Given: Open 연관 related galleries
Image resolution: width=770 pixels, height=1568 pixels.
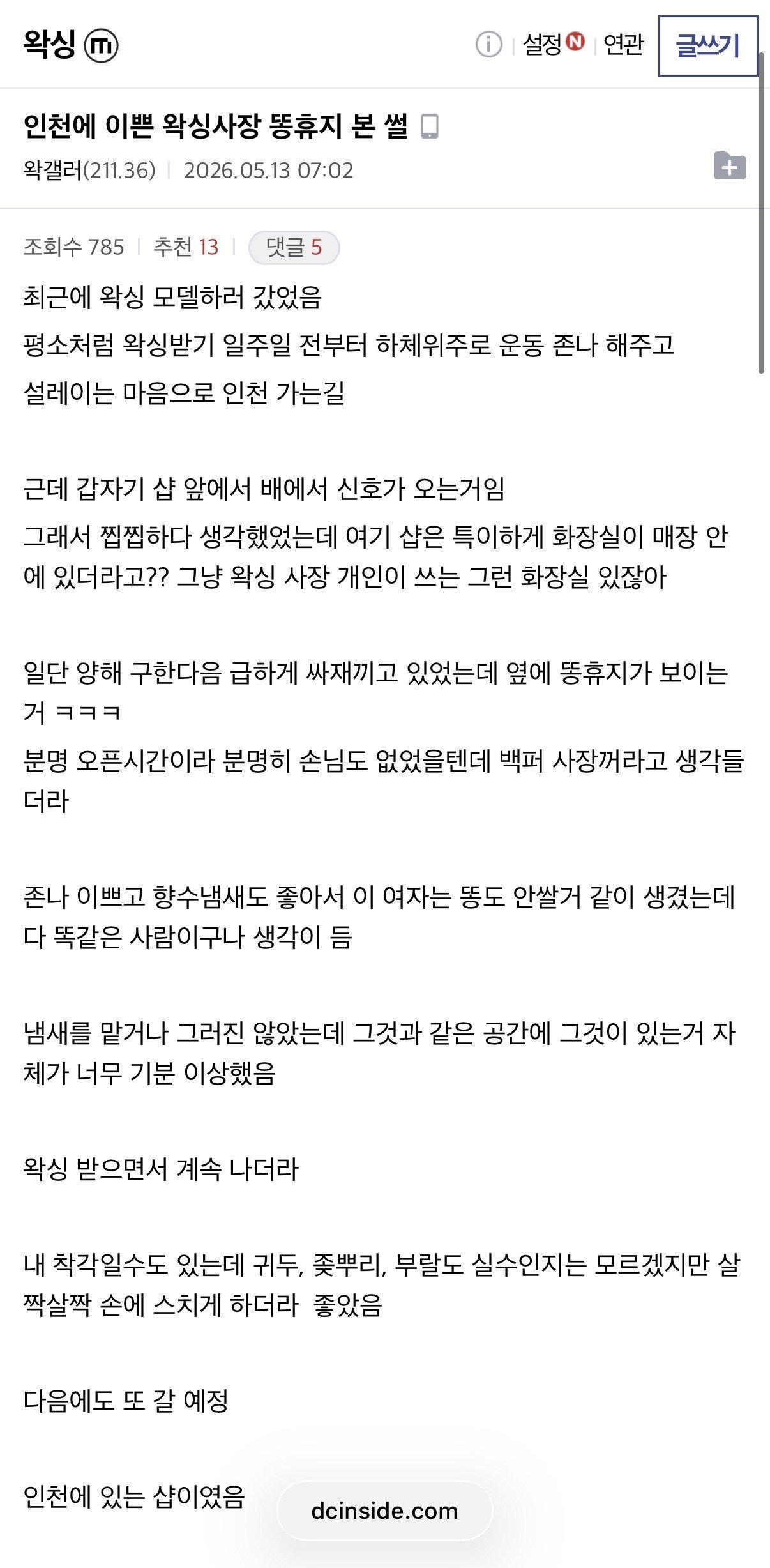Looking at the screenshot, I should tap(623, 45).
